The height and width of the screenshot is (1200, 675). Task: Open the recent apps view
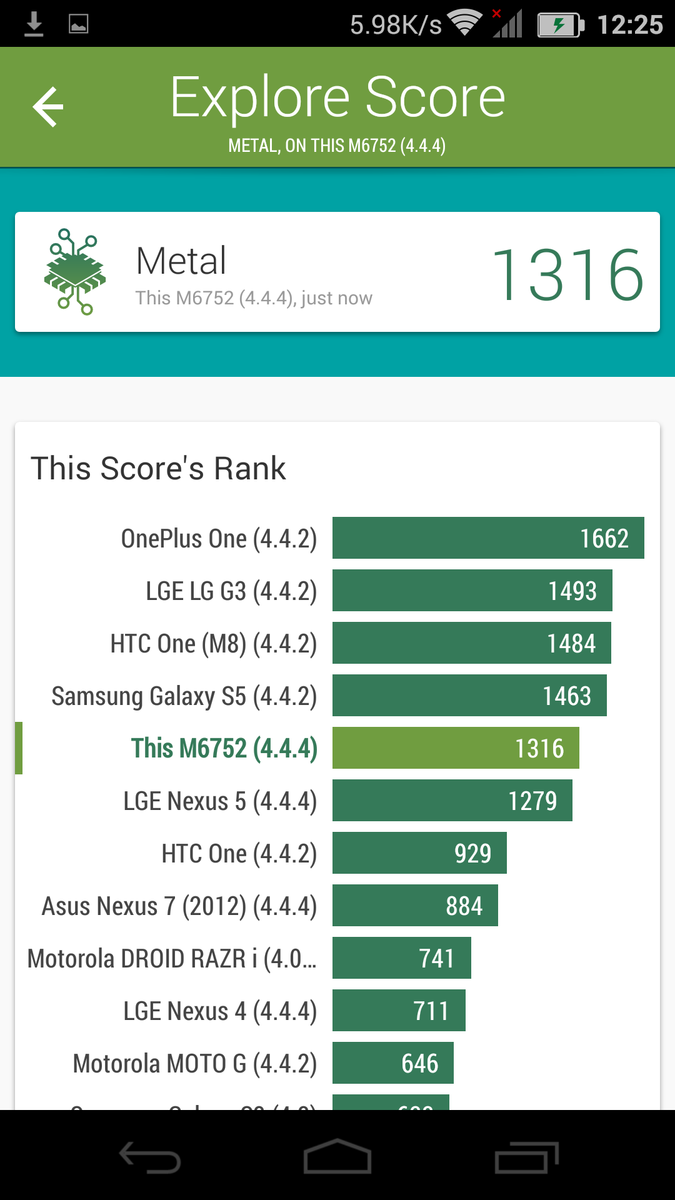[x=526, y=1157]
